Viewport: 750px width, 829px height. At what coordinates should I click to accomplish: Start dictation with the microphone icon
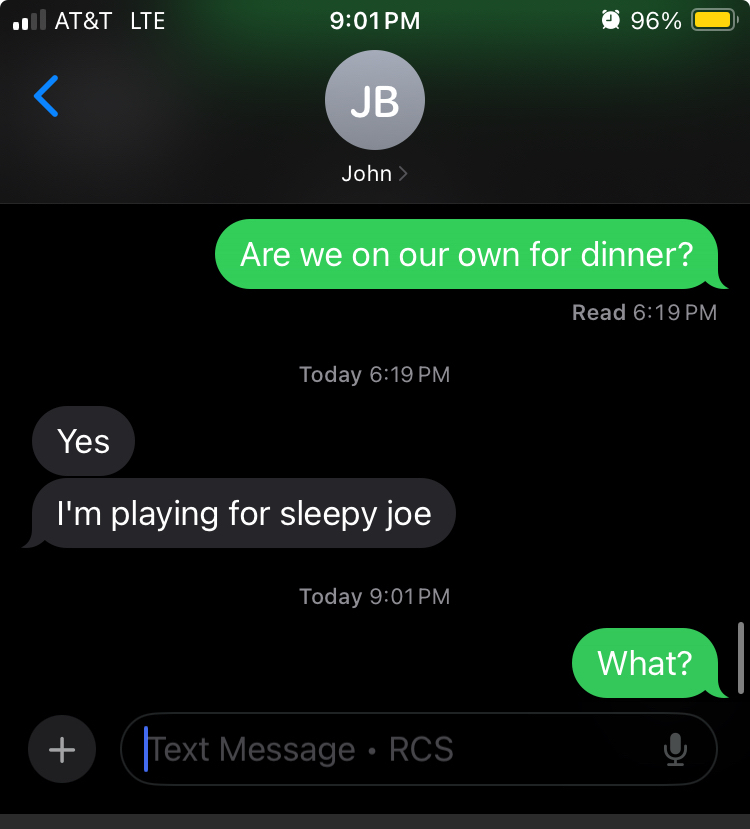tap(676, 749)
